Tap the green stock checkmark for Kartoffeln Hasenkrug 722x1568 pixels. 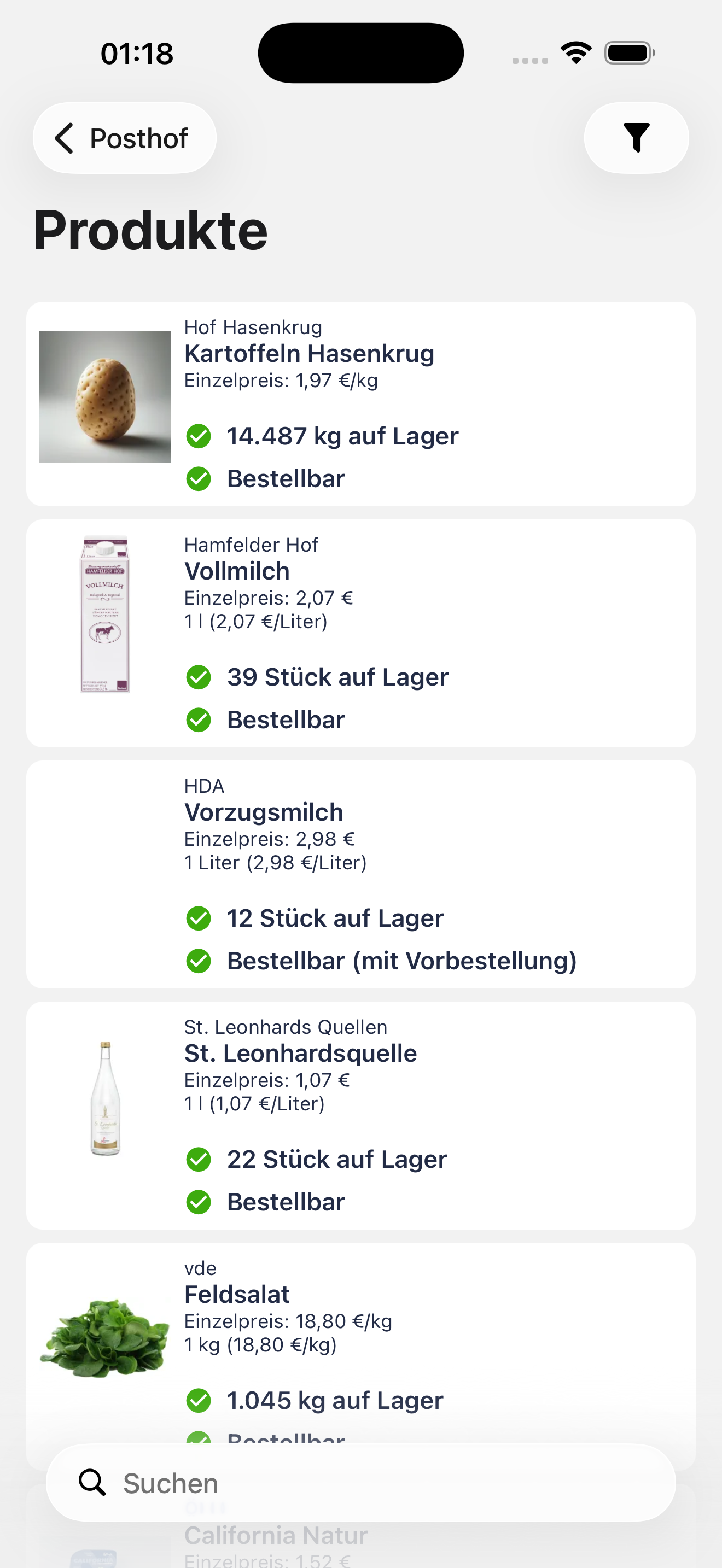(x=198, y=436)
